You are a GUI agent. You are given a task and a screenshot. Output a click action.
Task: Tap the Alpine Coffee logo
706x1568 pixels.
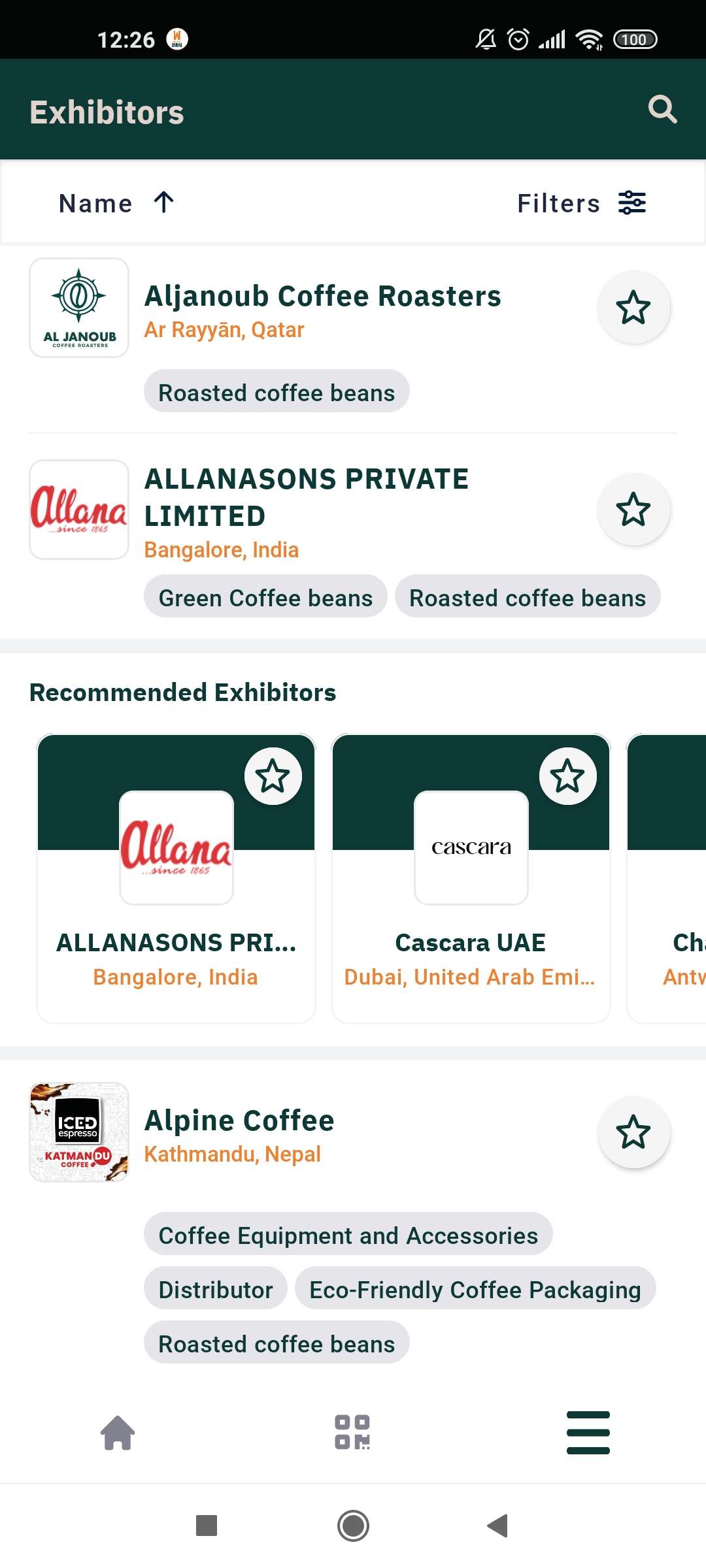tap(78, 1132)
